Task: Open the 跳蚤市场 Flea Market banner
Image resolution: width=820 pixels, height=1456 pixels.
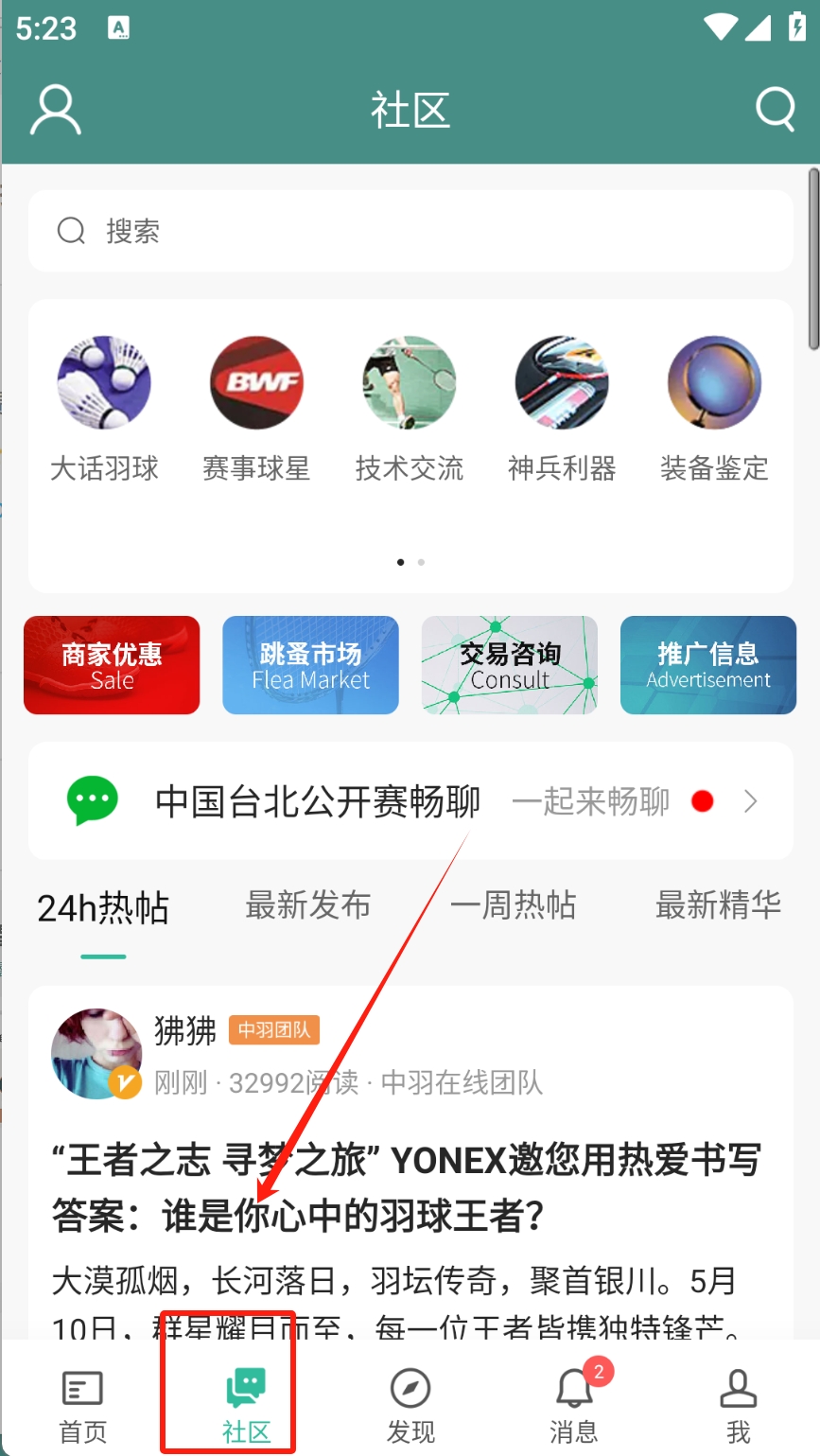Action: click(x=310, y=665)
